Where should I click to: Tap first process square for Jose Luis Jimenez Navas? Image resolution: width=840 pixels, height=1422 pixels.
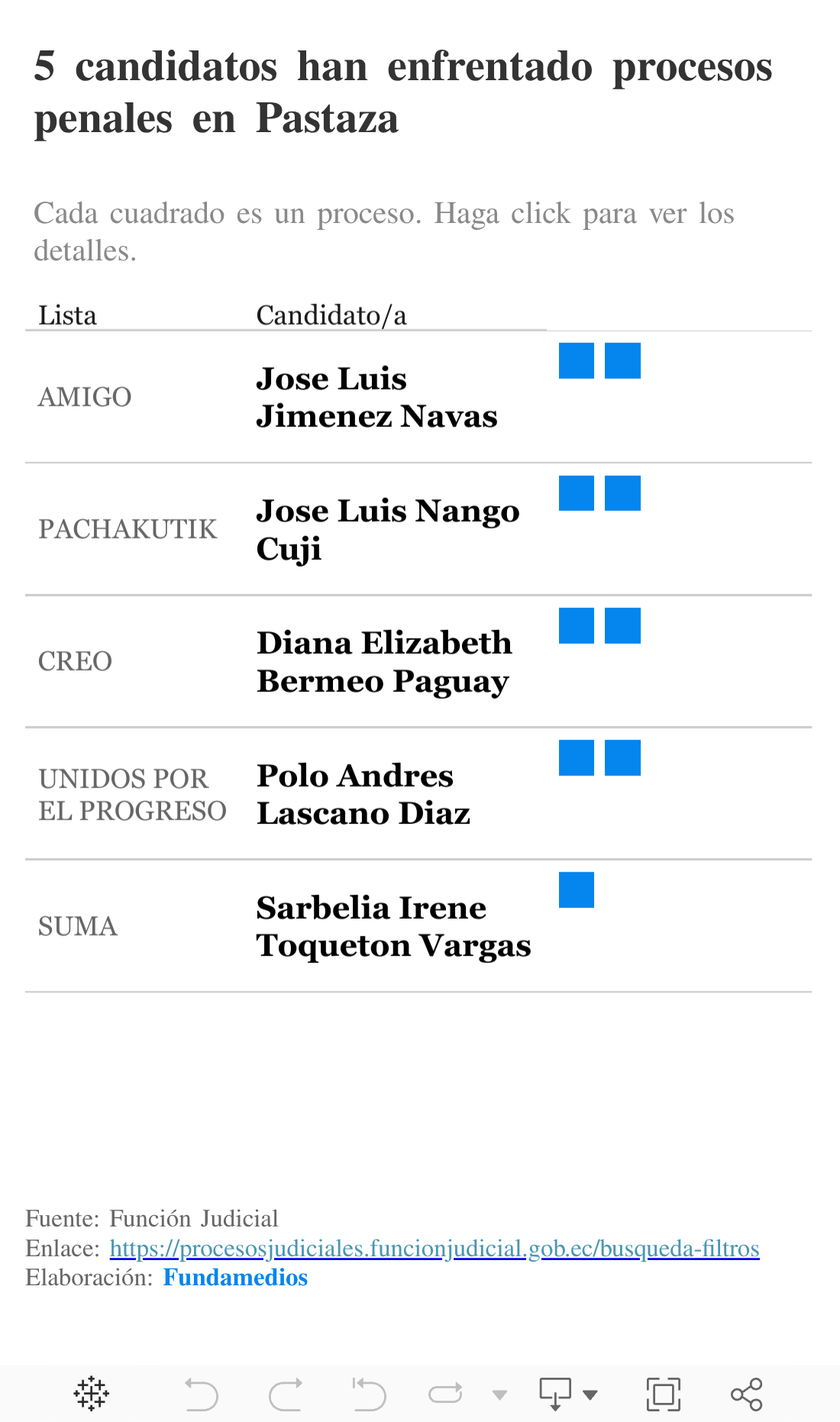tap(576, 360)
